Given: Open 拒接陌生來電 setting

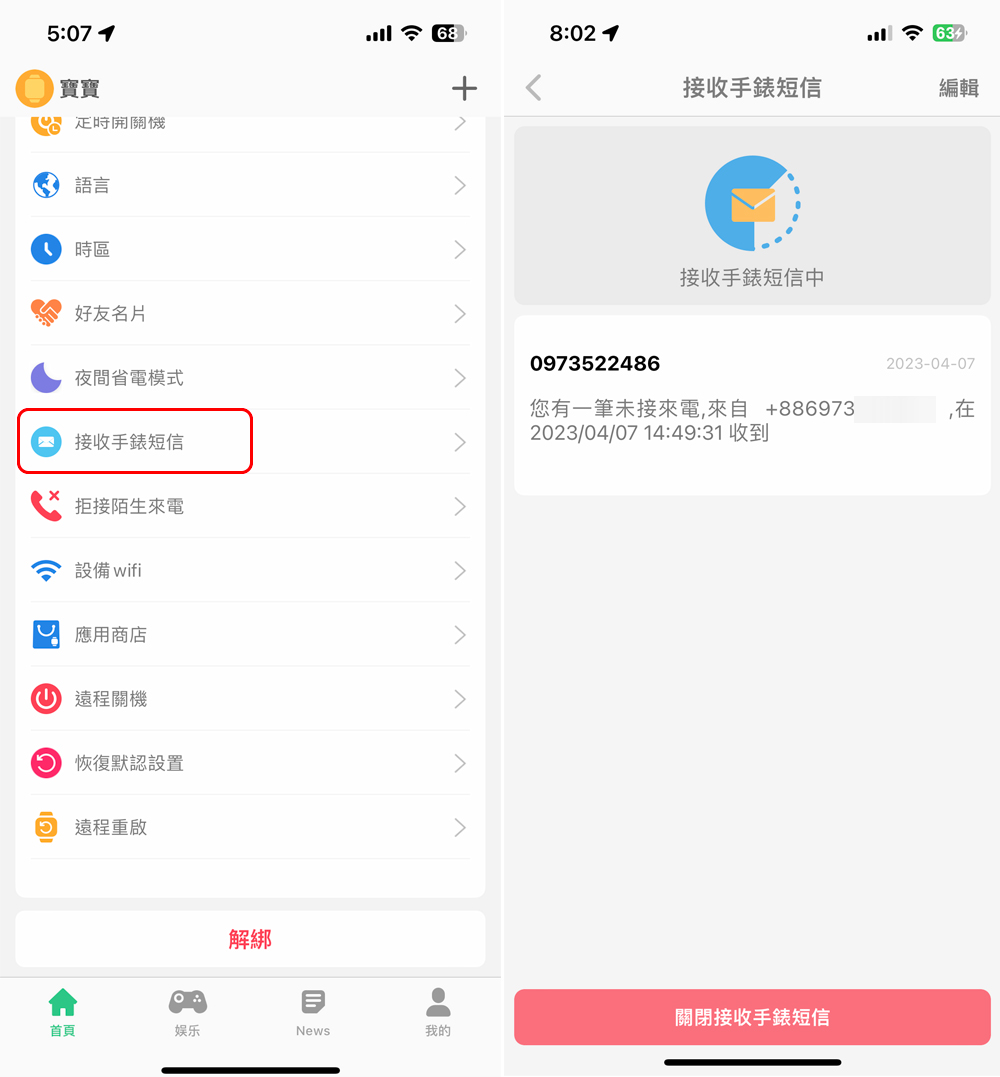Looking at the screenshot, I should click(x=250, y=506).
